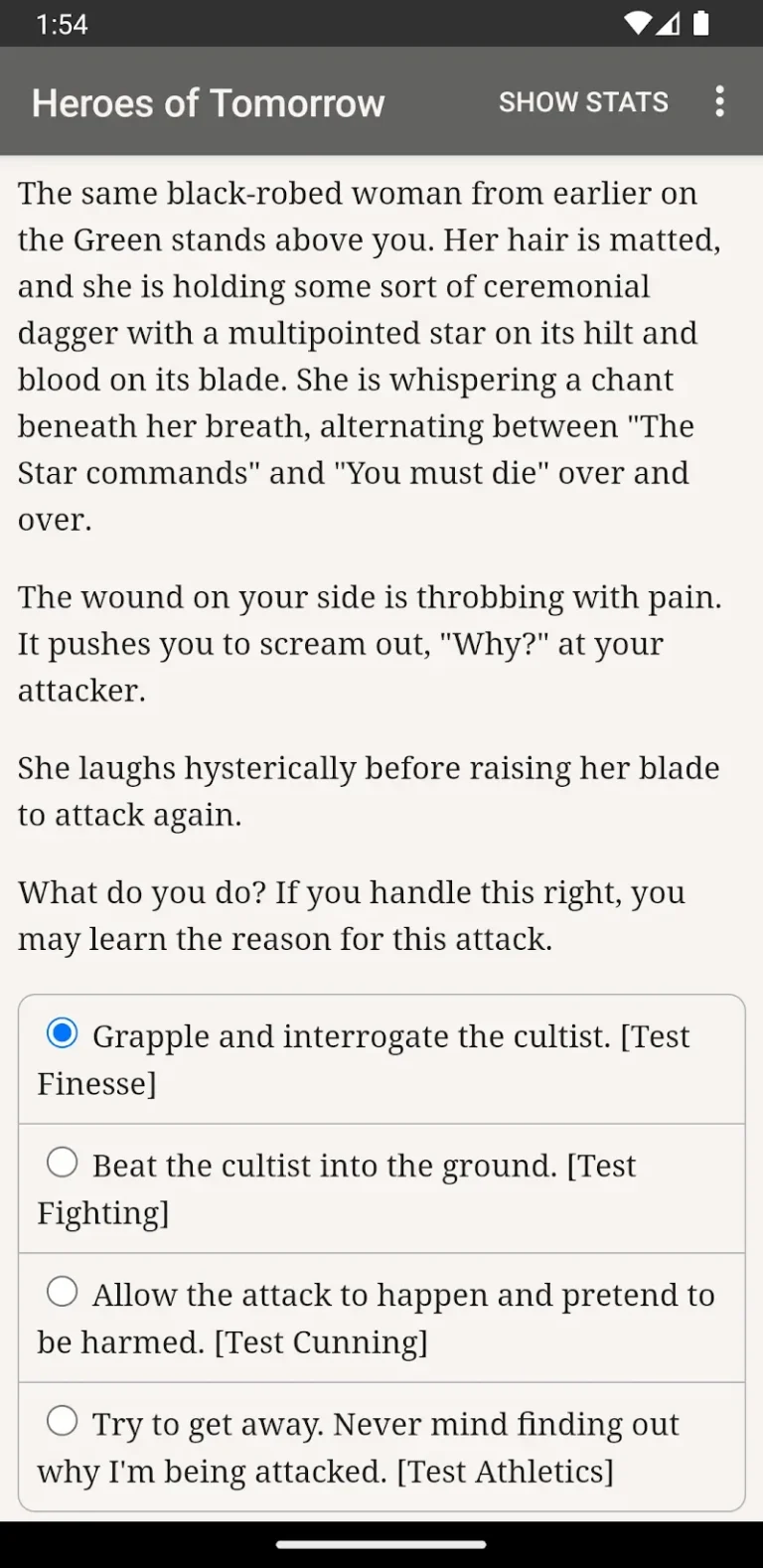
Task: Open the Show Stats screen
Action: [x=583, y=102]
